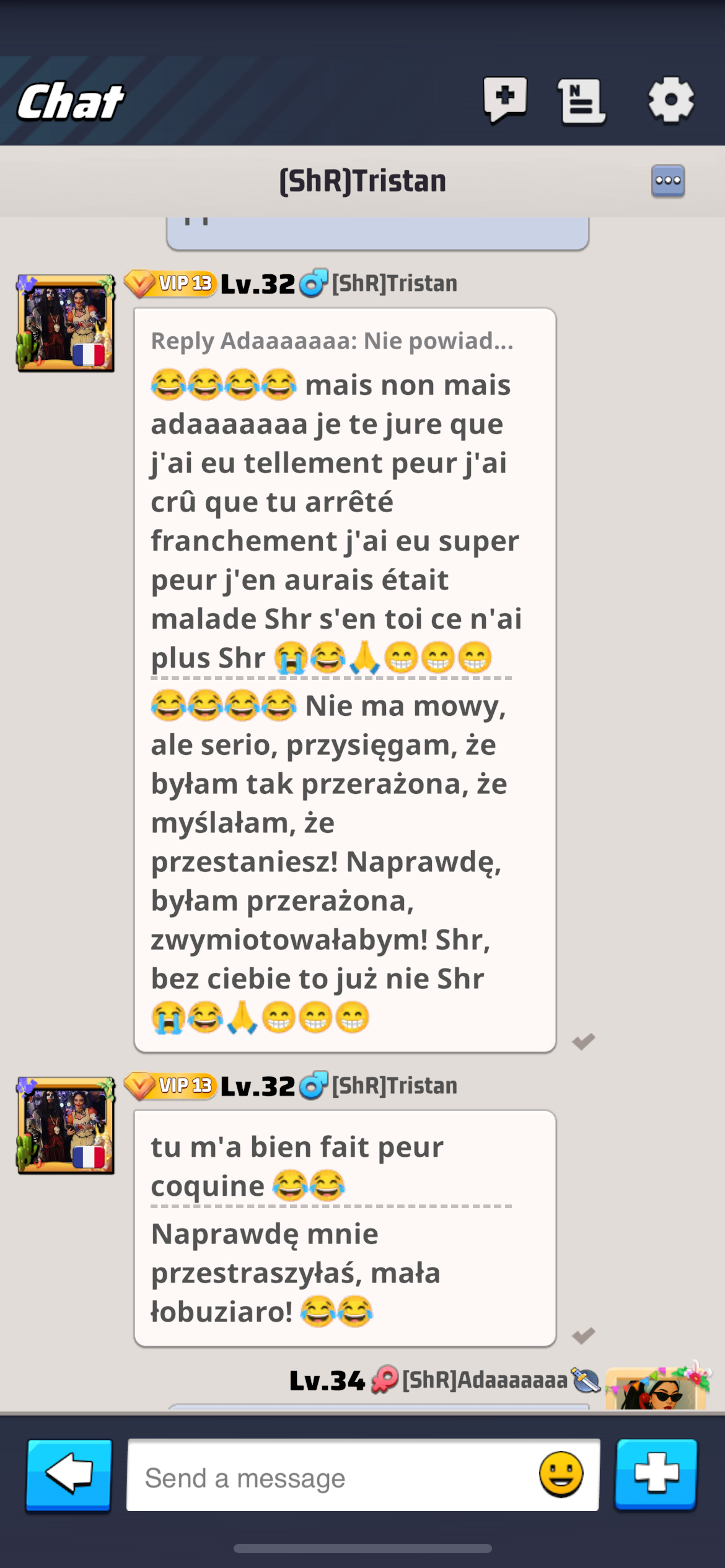Open the quoted reply to Adaaaaaaa
725x1568 pixels.
(x=332, y=341)
